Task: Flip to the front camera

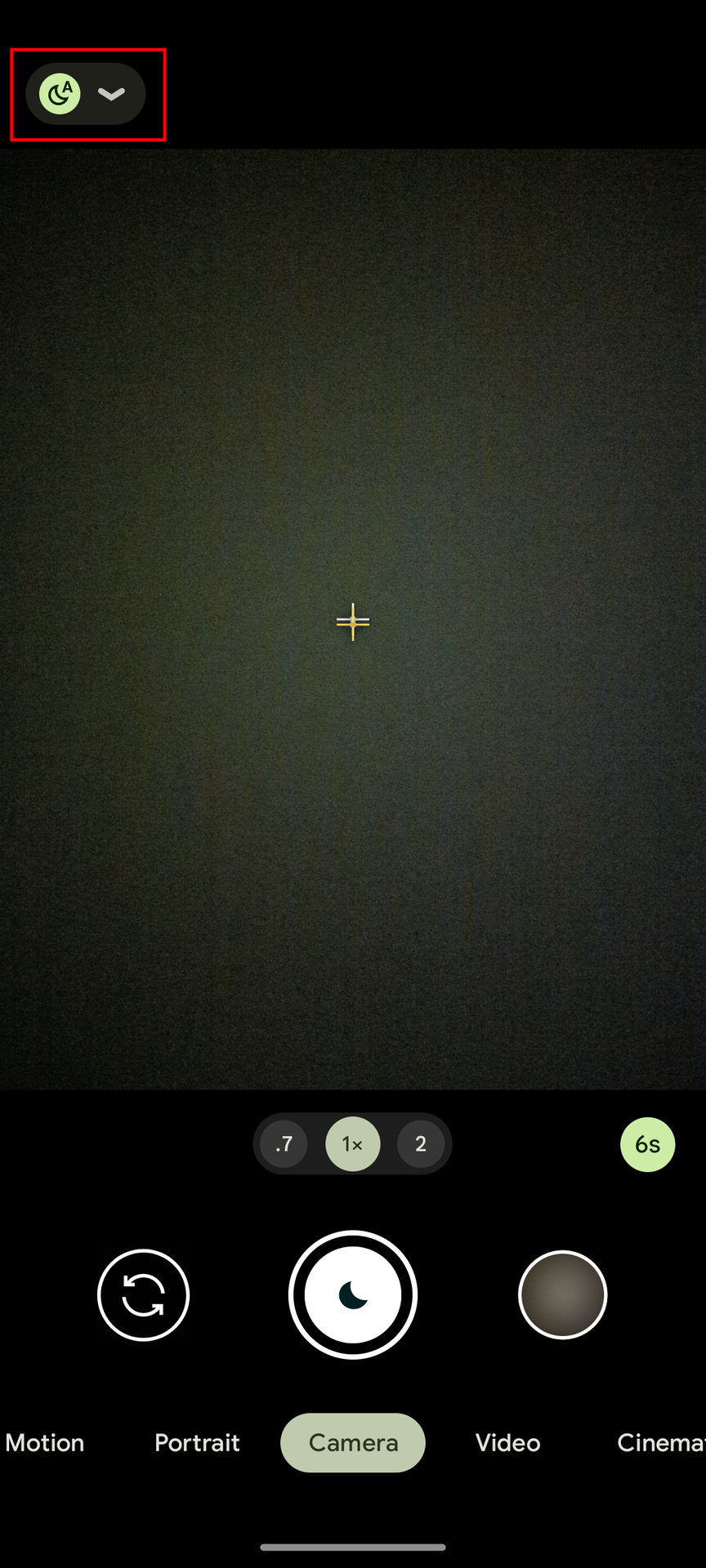Action: [143, 1295]
